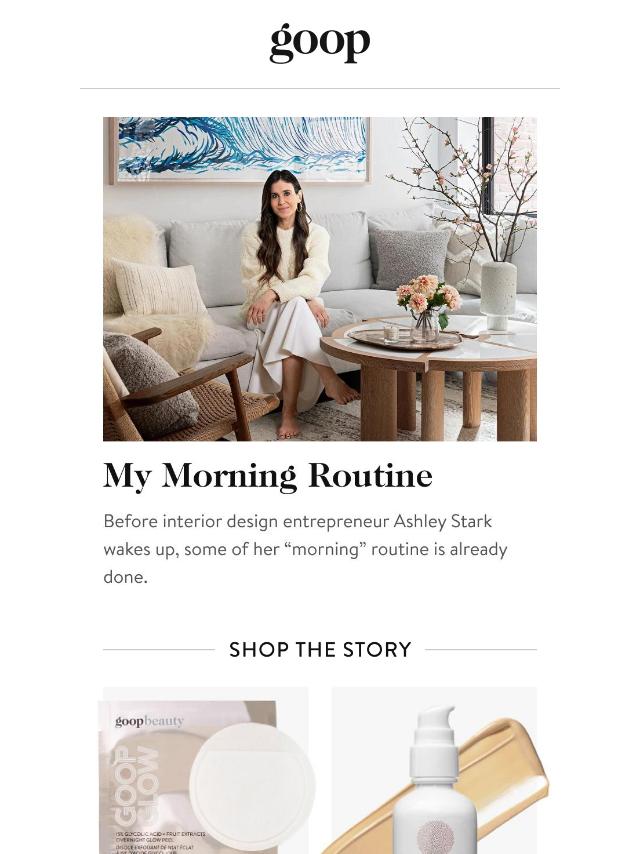The height and width of the screenshot is (854, 640).
Task: Open the My Morning Routine headline
Action: coord(268,476)
